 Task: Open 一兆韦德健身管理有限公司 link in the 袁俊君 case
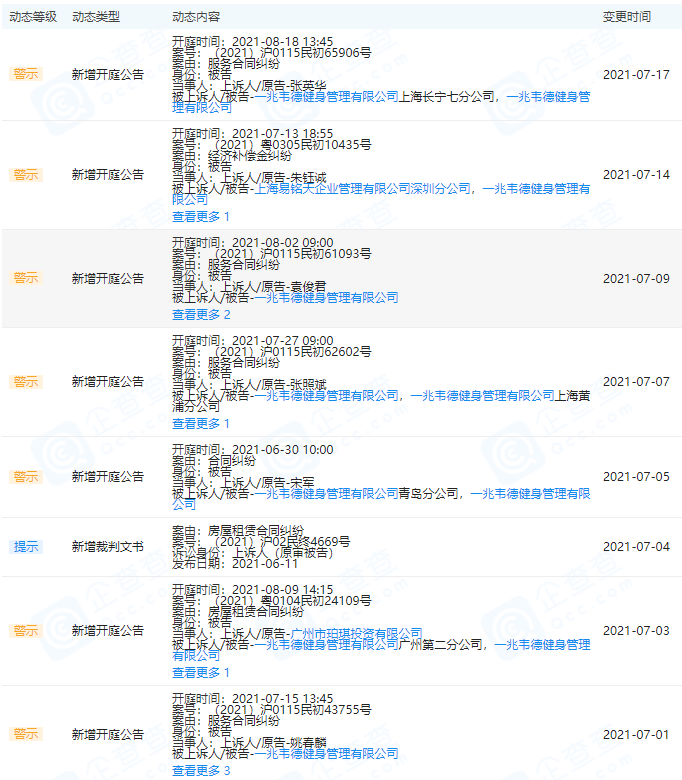pyautogui.click(x=325, y=297)
